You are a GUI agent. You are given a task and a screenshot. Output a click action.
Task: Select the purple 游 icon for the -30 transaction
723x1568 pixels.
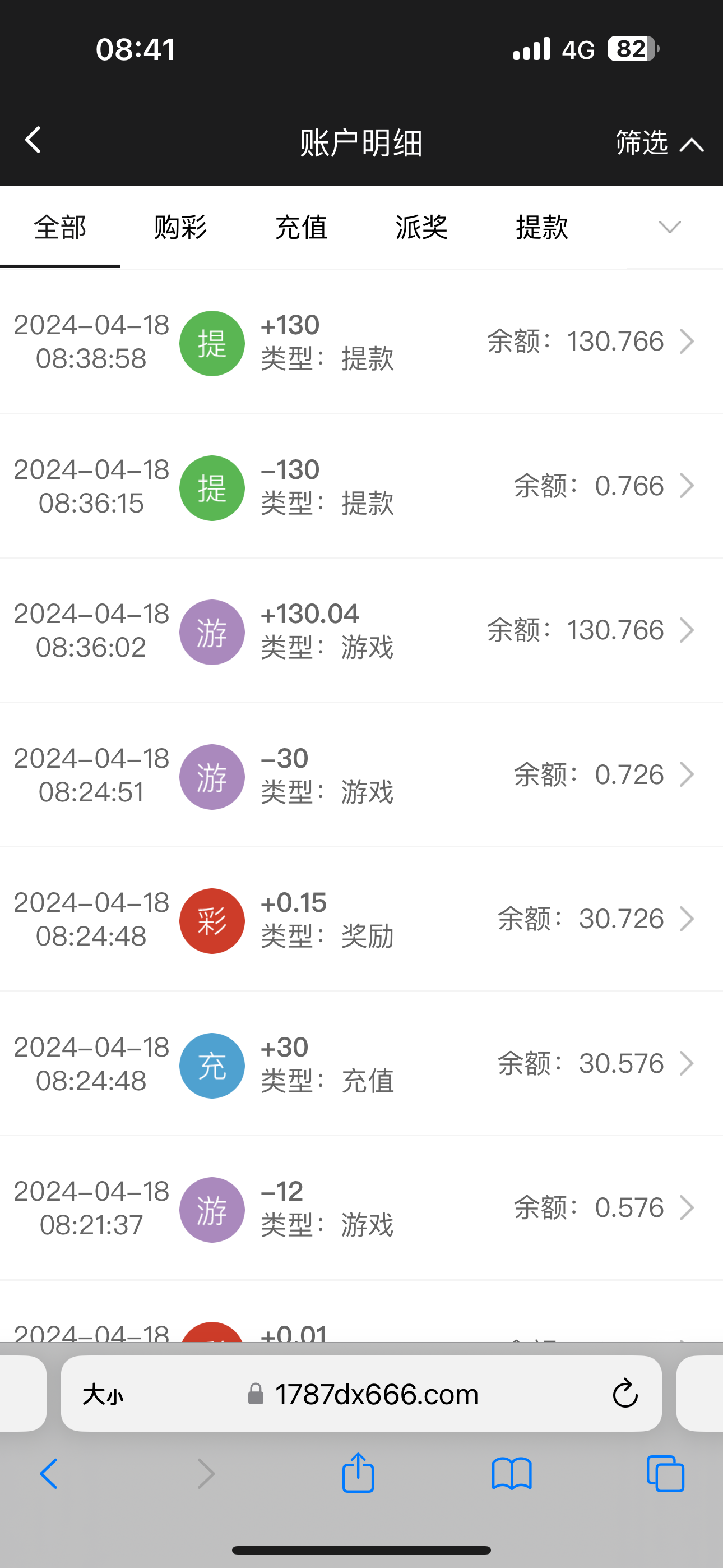211,776
